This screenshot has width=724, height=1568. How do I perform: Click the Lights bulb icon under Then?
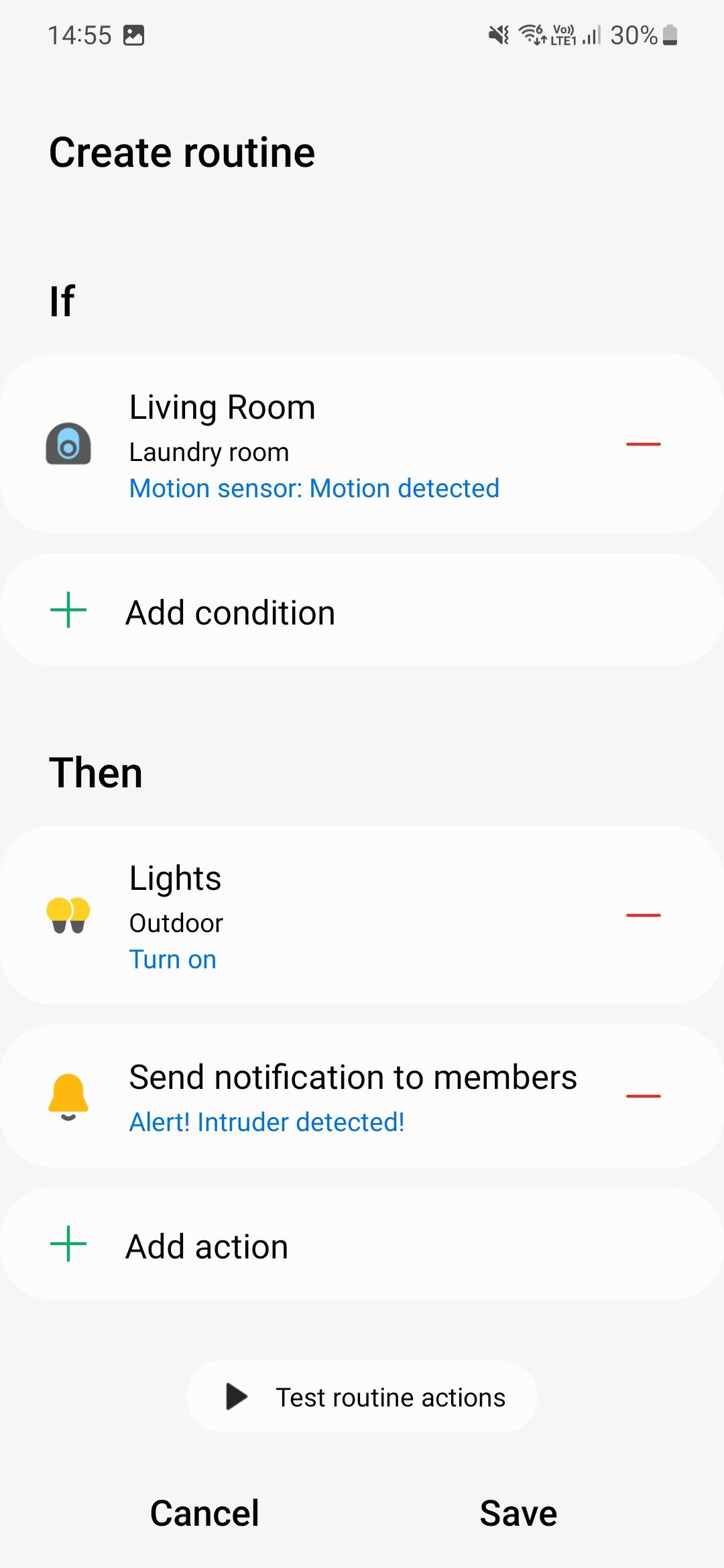coord(67,915)
